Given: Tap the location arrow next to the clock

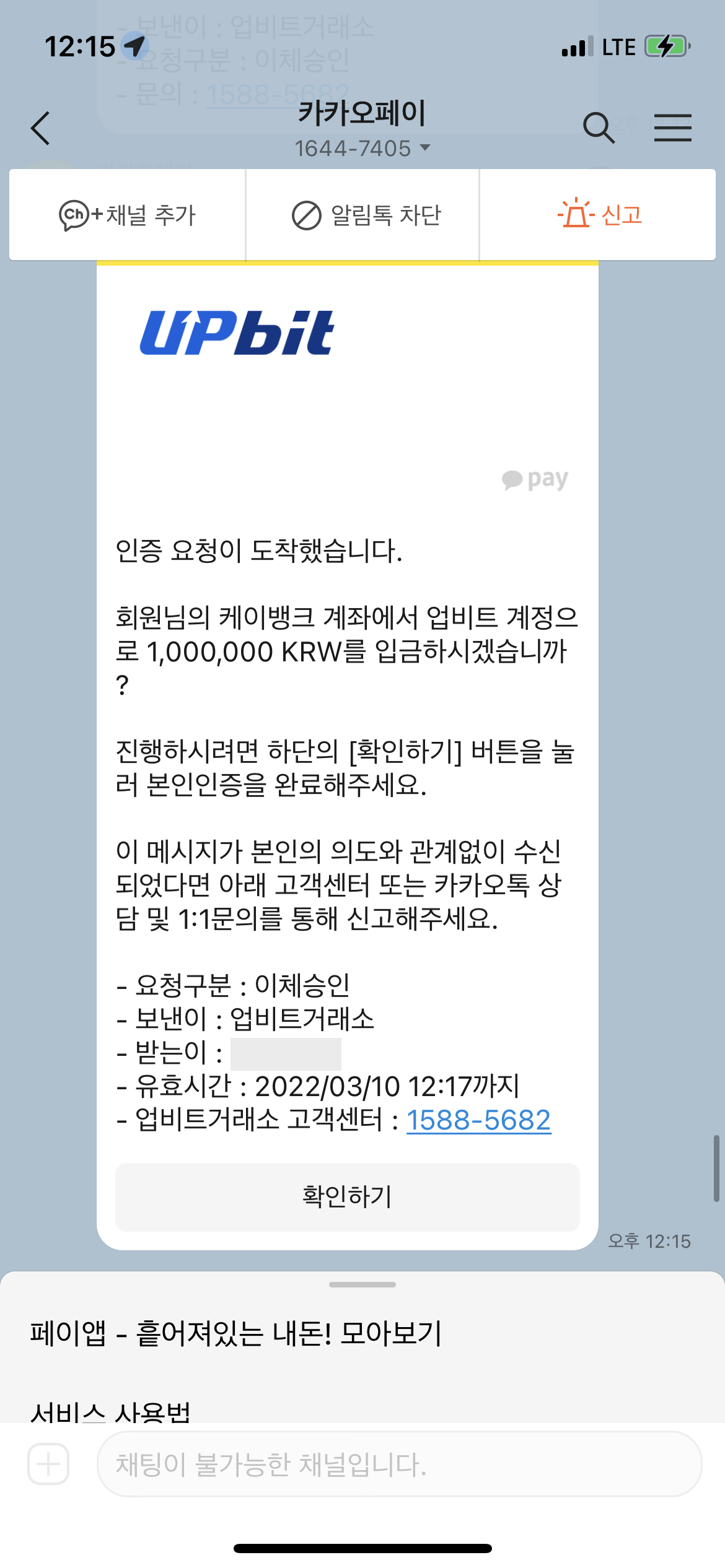Looking at the screenshot, I should click(x=133, y=46).
